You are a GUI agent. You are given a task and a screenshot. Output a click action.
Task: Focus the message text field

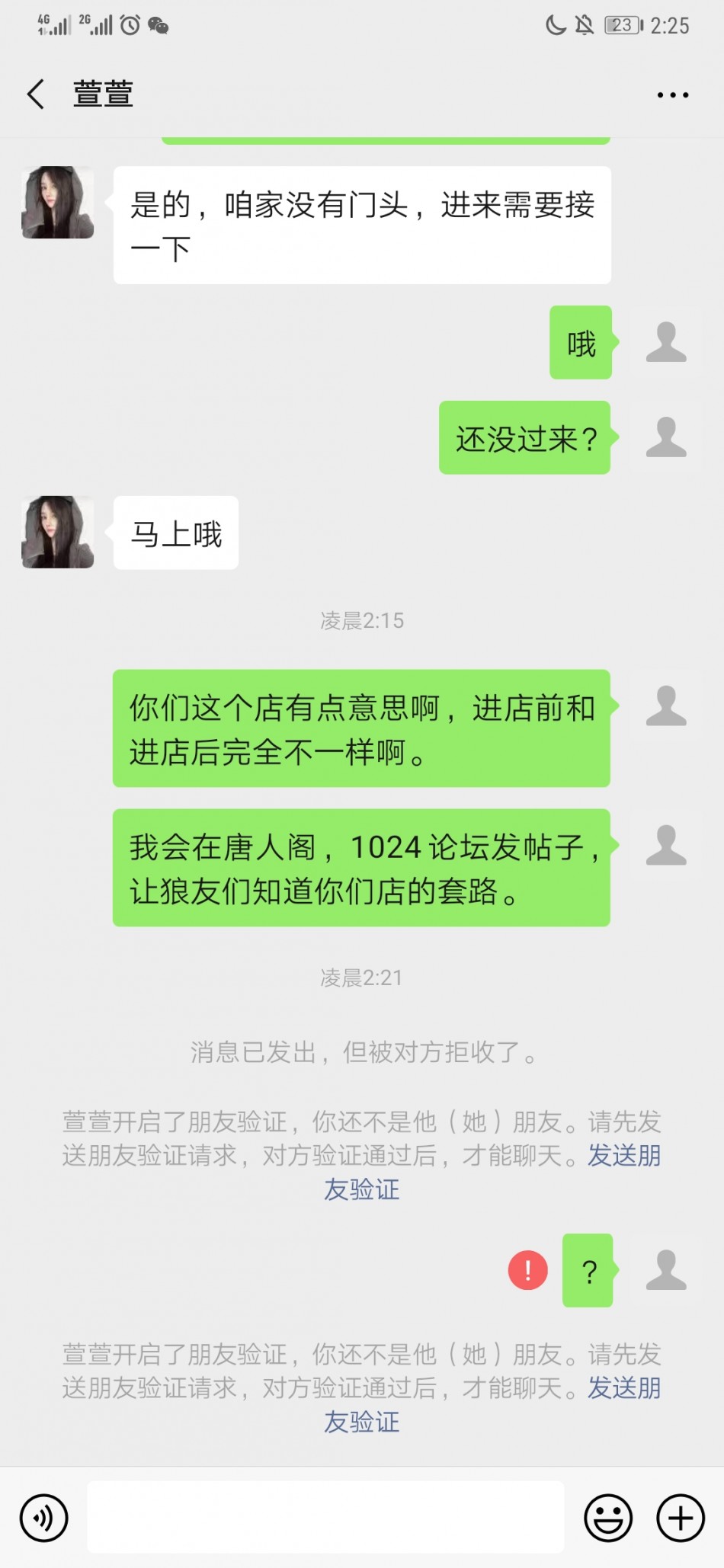tap(325, 1517)
